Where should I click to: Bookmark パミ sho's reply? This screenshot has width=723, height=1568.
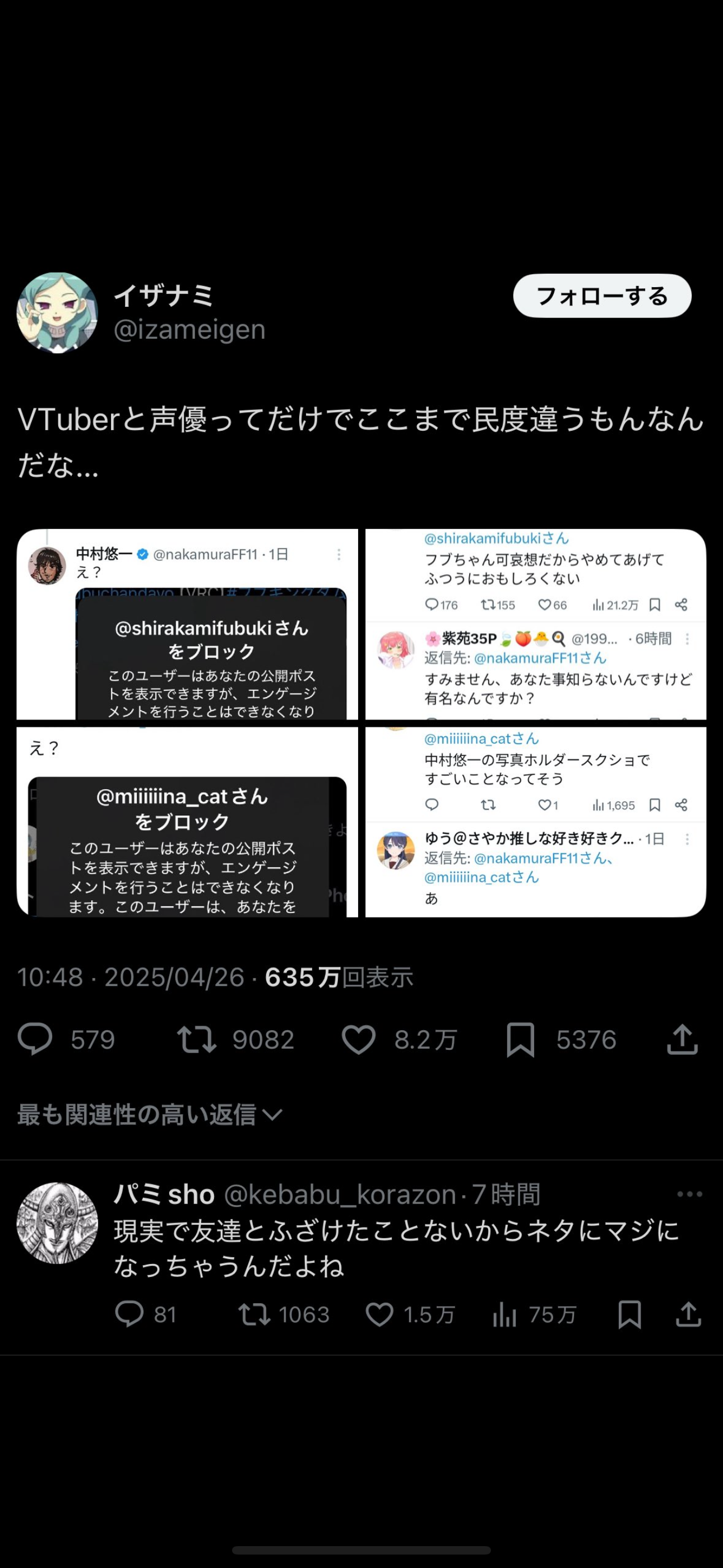[629, 1314]
